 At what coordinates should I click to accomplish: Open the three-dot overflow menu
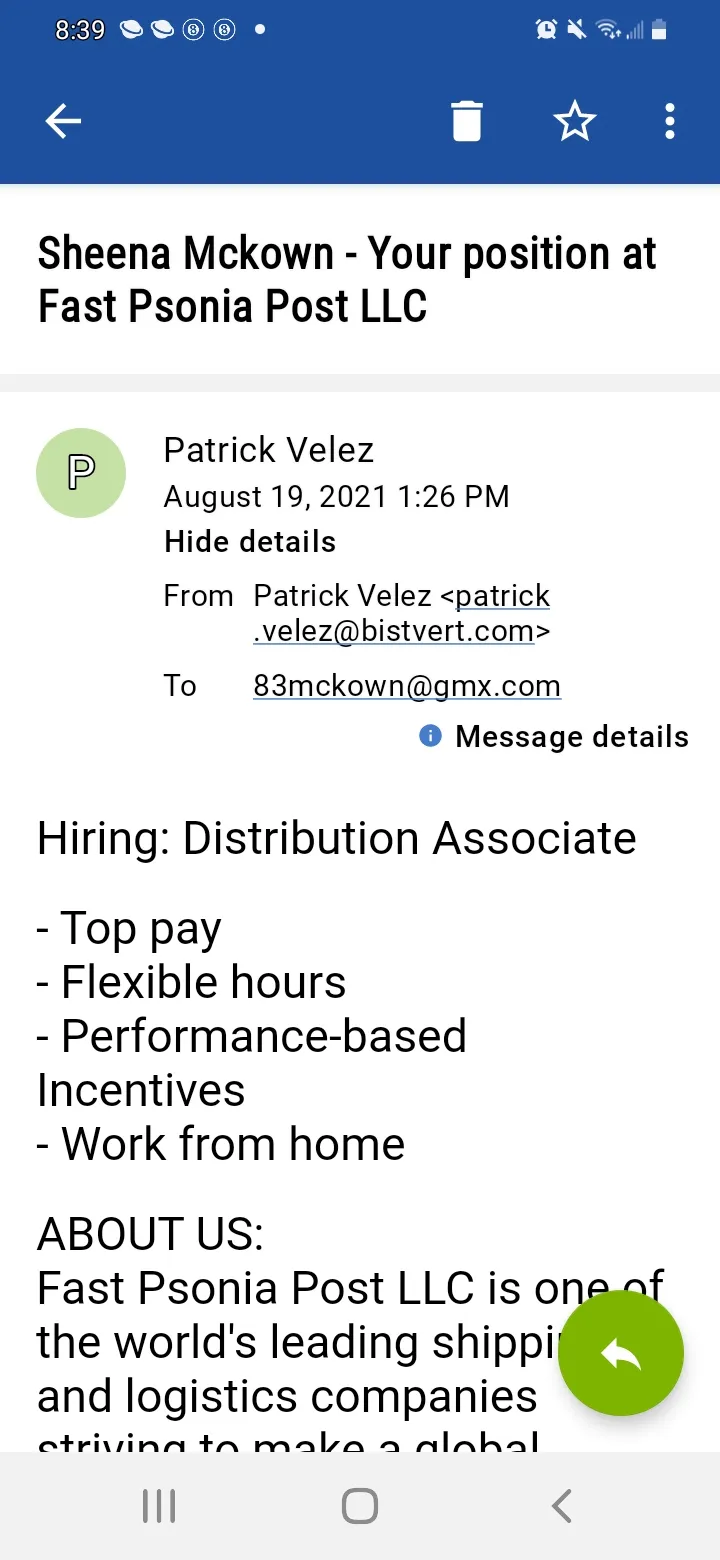coord(670,122)
